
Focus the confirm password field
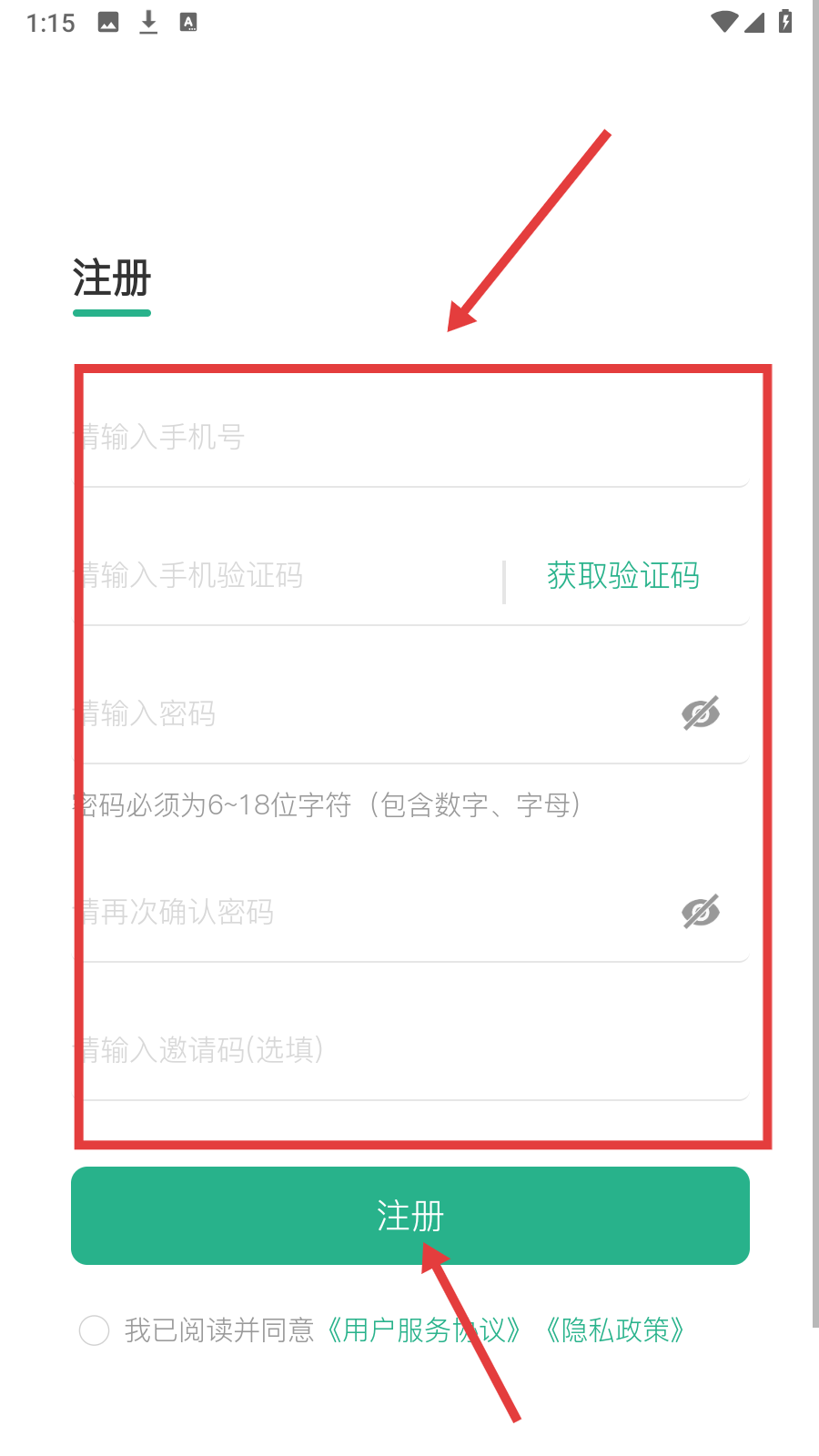tap(364, 912)
